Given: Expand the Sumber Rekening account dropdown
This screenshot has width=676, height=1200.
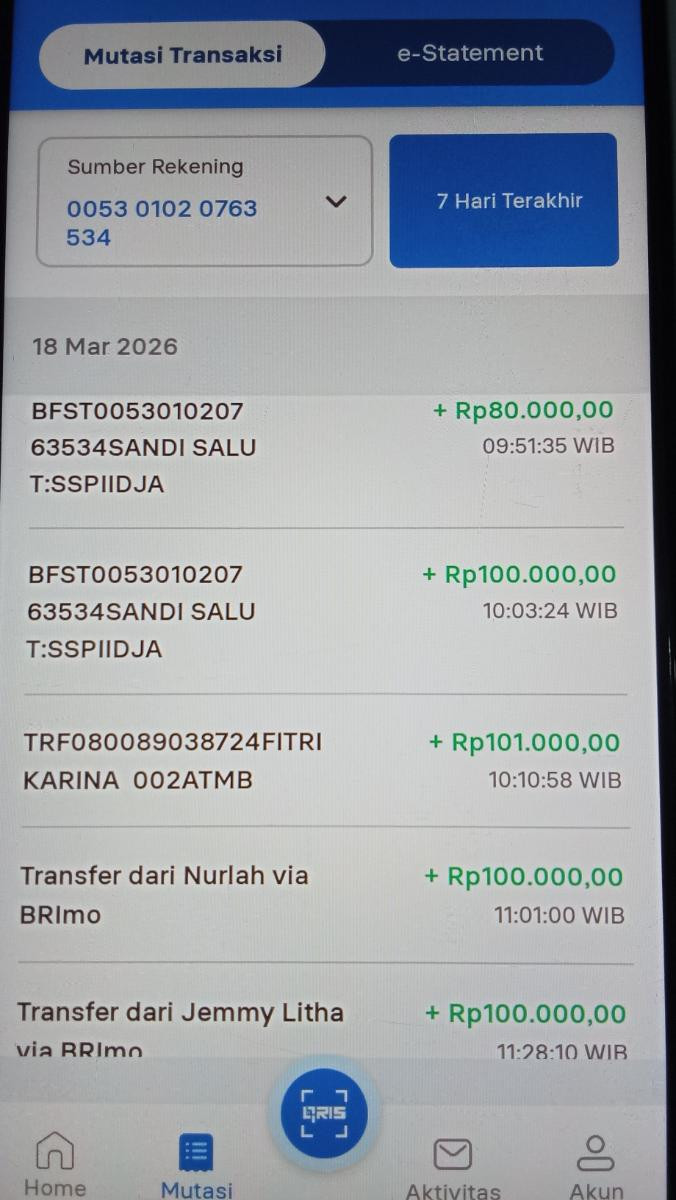Looking at the screenshot, I should tap(336, 201).
